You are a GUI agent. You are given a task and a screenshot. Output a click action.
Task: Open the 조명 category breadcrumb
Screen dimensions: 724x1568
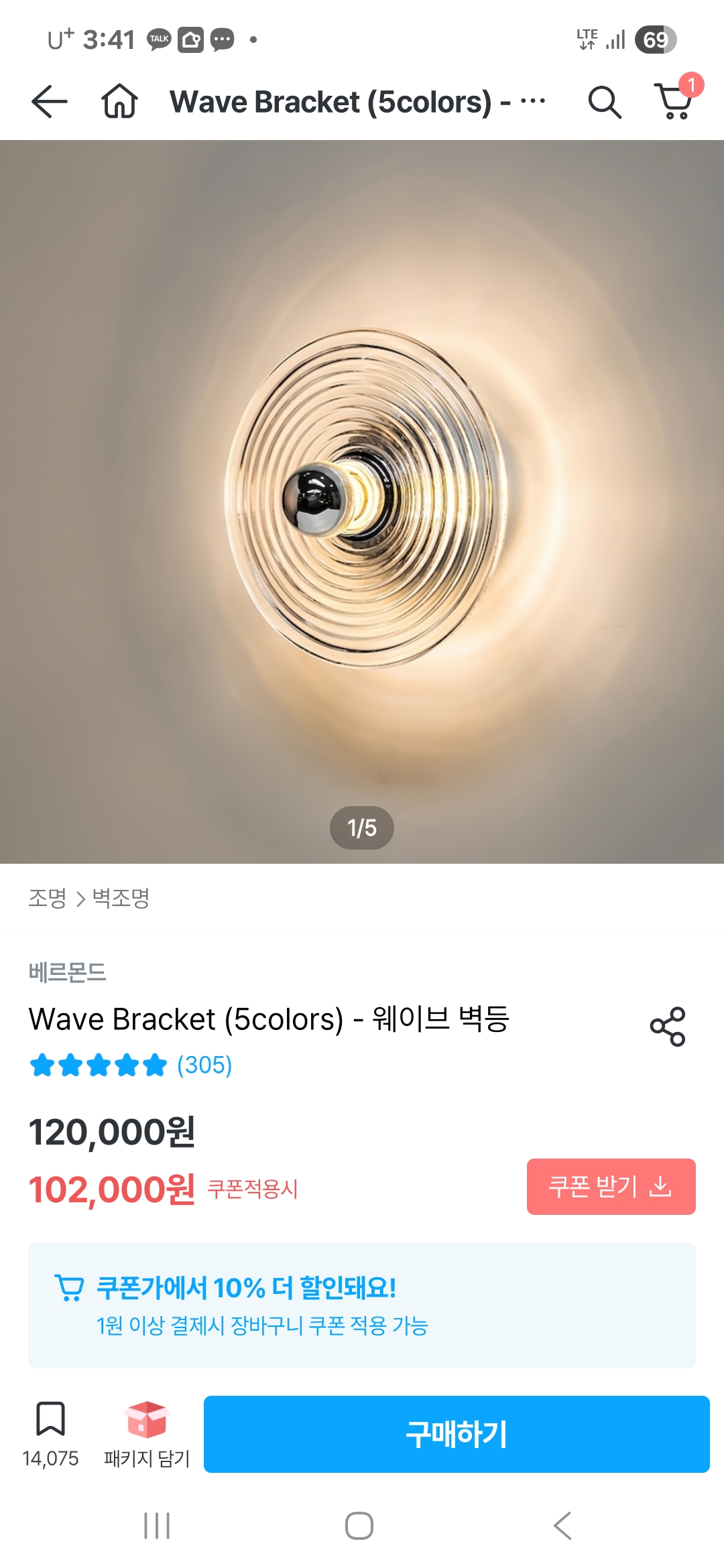pyautogui.click(x=47, y=898)
